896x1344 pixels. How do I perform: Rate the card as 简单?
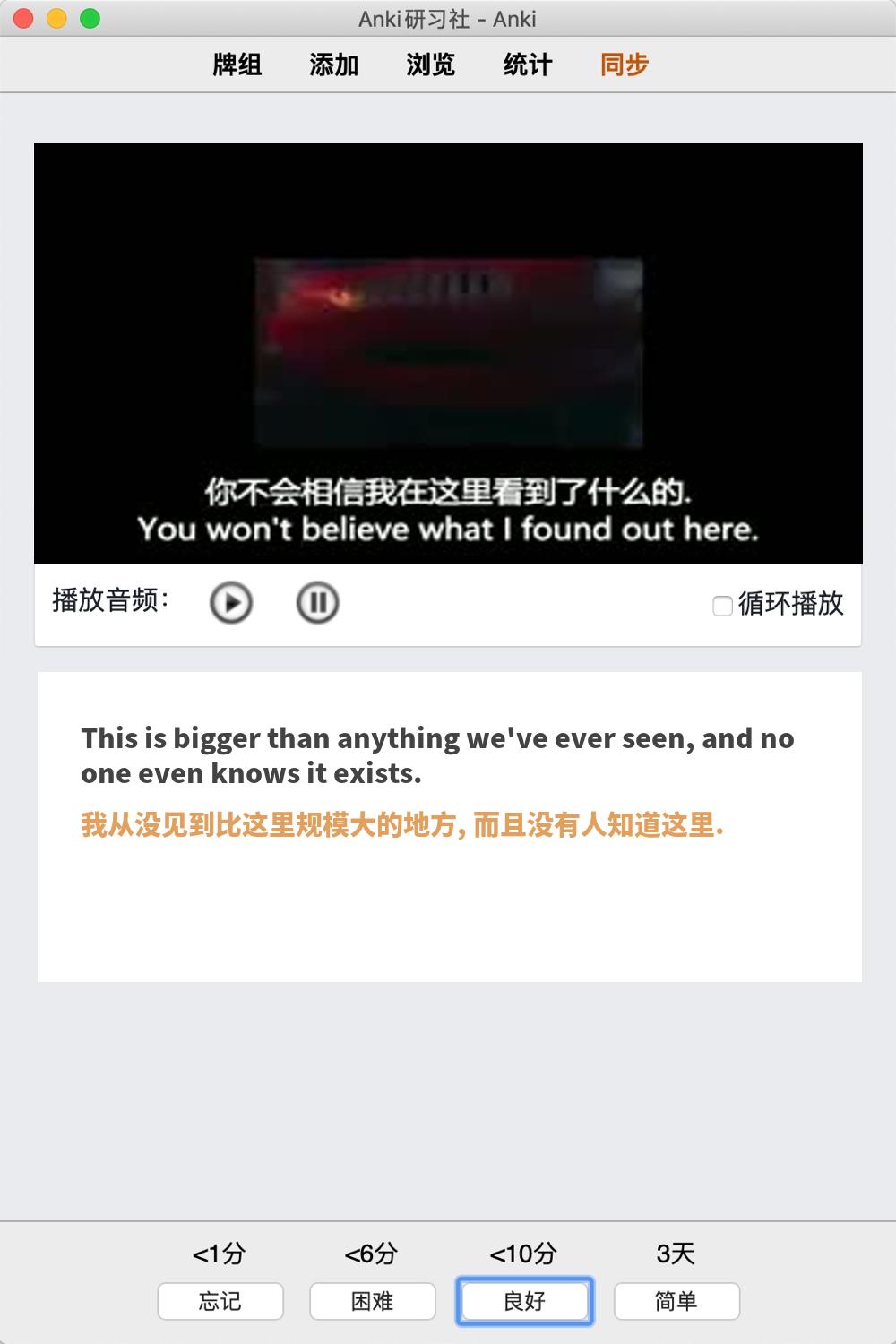[676, 1301]
